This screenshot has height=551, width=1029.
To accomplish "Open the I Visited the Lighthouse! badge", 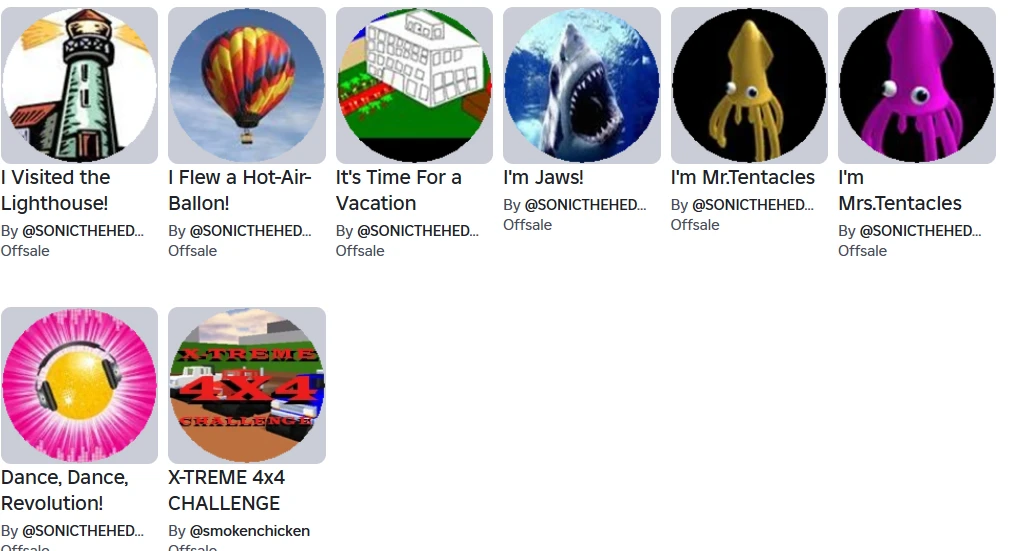I will click(79, 85).
